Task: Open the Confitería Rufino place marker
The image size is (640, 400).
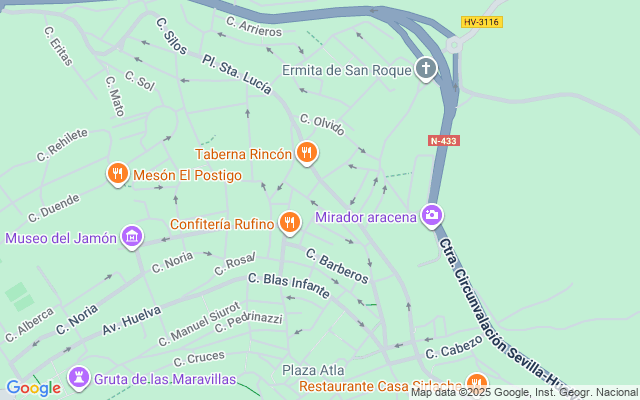Action: 290,222
